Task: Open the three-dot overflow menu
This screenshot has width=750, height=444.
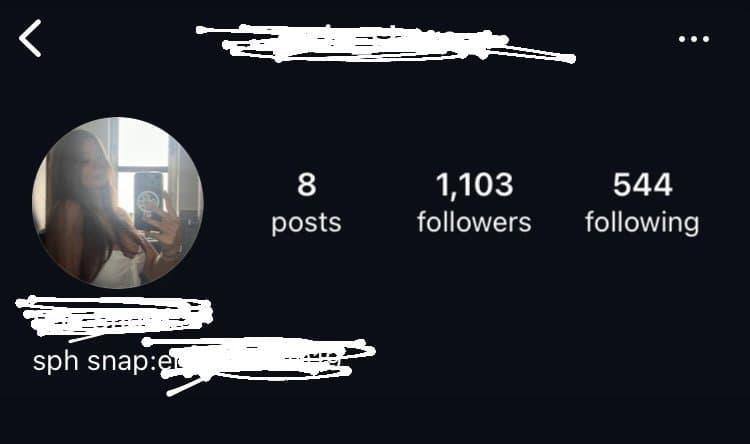Action: pos(693,39)
